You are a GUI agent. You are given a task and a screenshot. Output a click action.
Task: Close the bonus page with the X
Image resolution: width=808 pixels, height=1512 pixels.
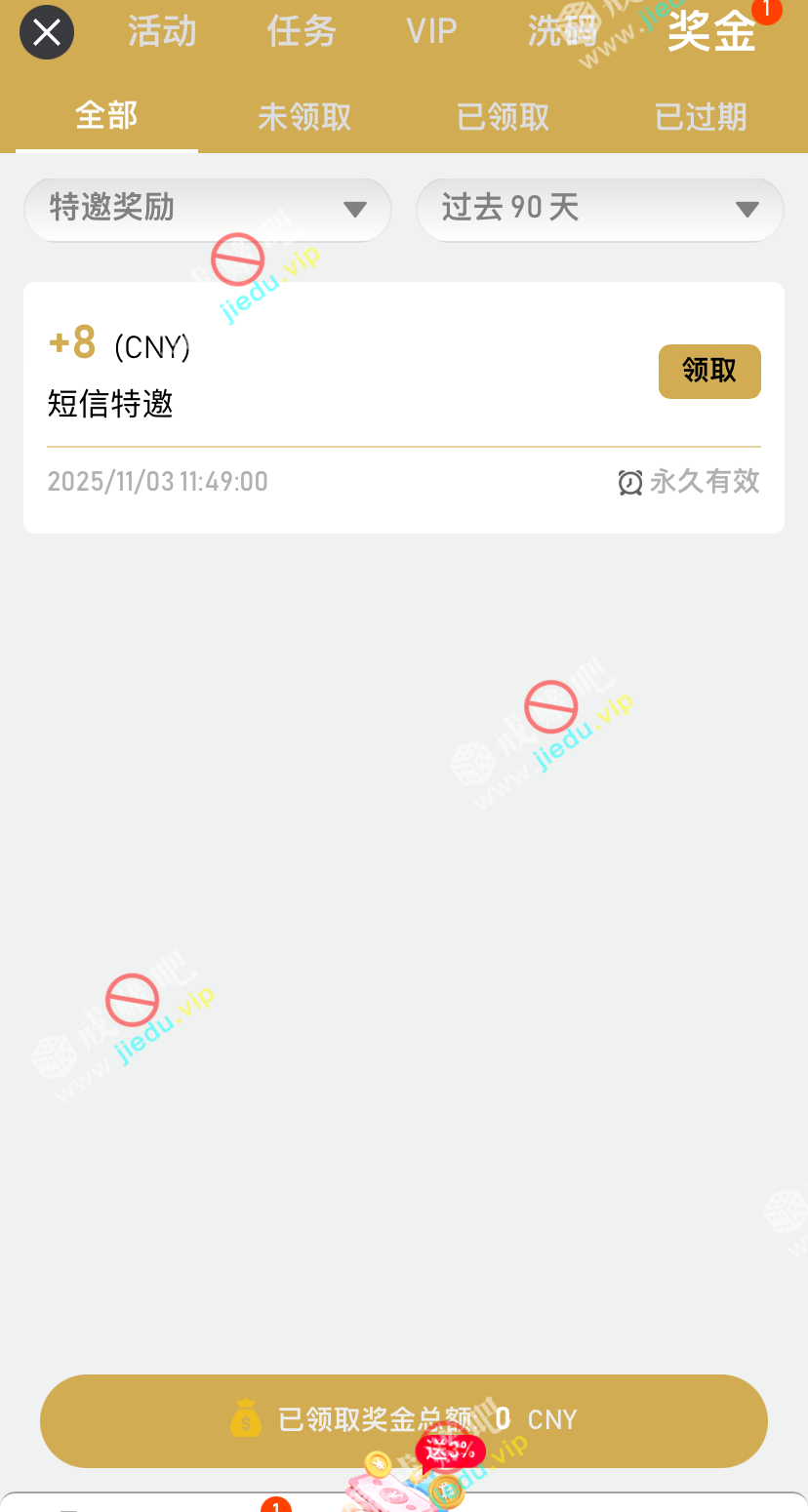point(47,32)
